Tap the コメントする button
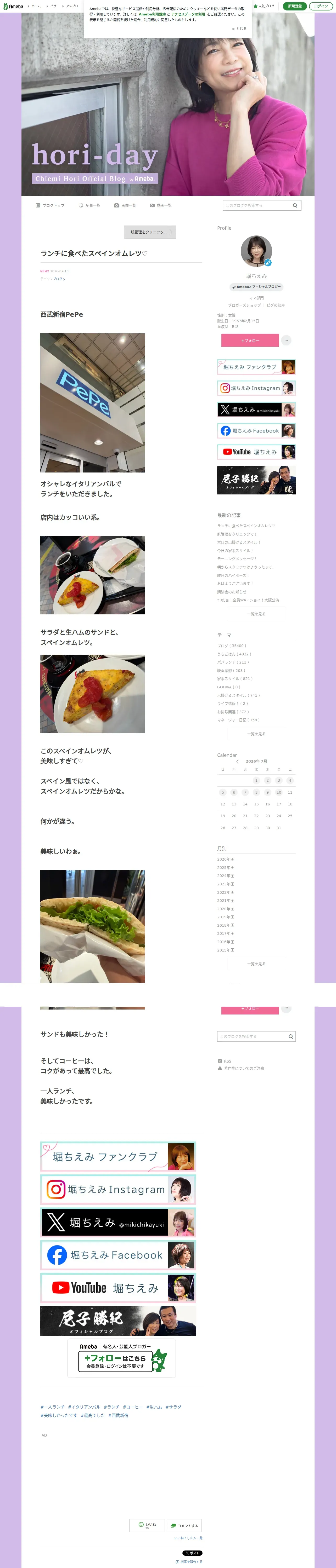336x1568 pixels. 184,1525
